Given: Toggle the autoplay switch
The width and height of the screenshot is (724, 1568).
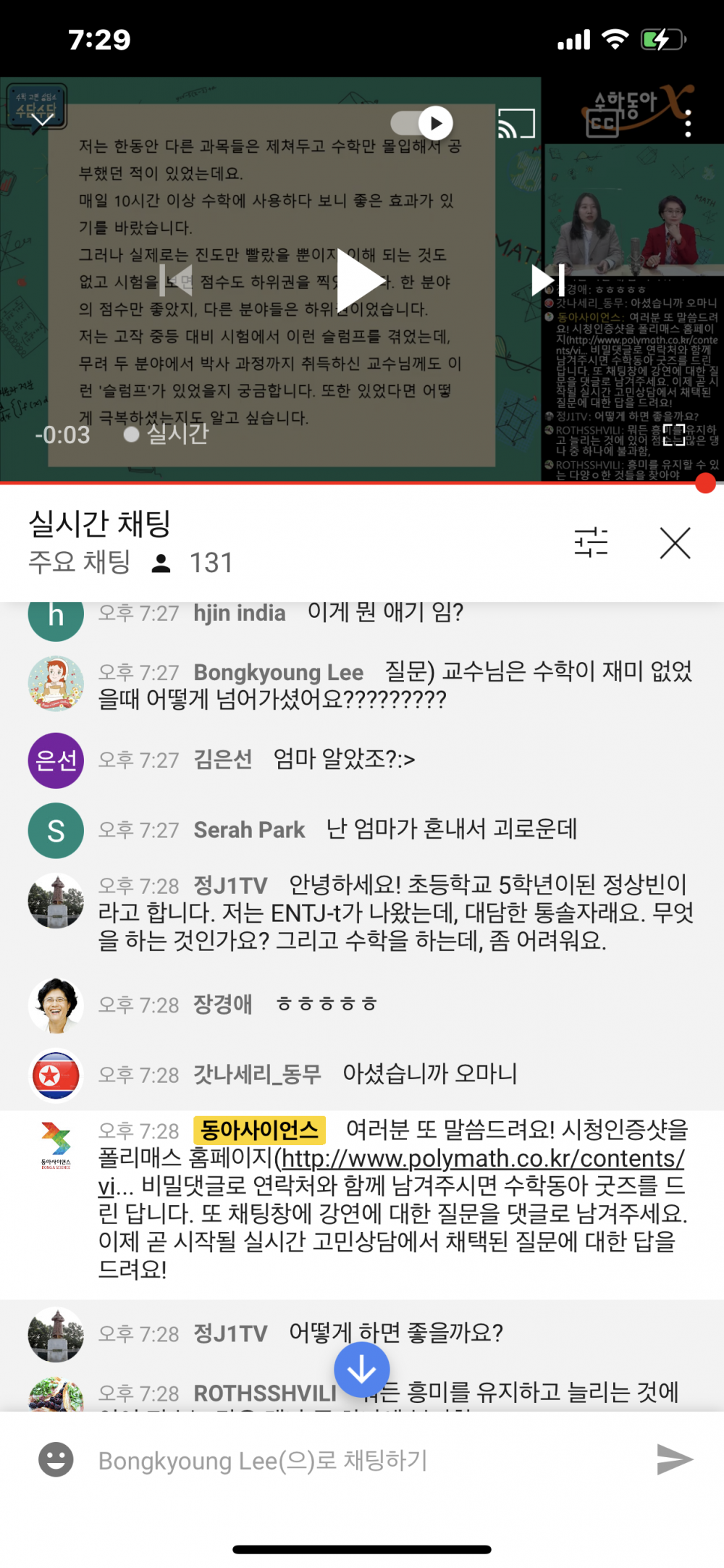Looking at the screenshot, I should pos(422,123).
